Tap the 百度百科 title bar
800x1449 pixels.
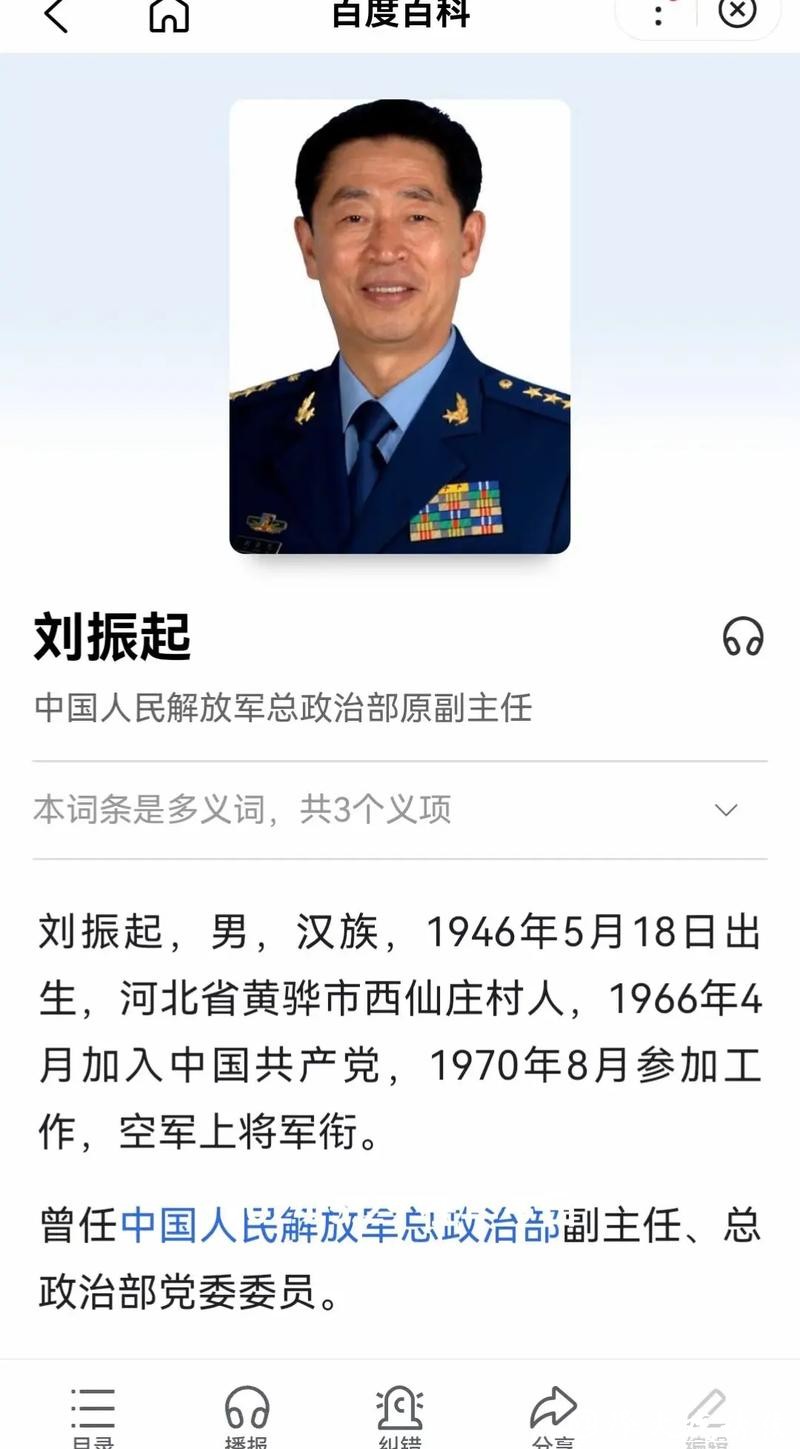(400, 14)
